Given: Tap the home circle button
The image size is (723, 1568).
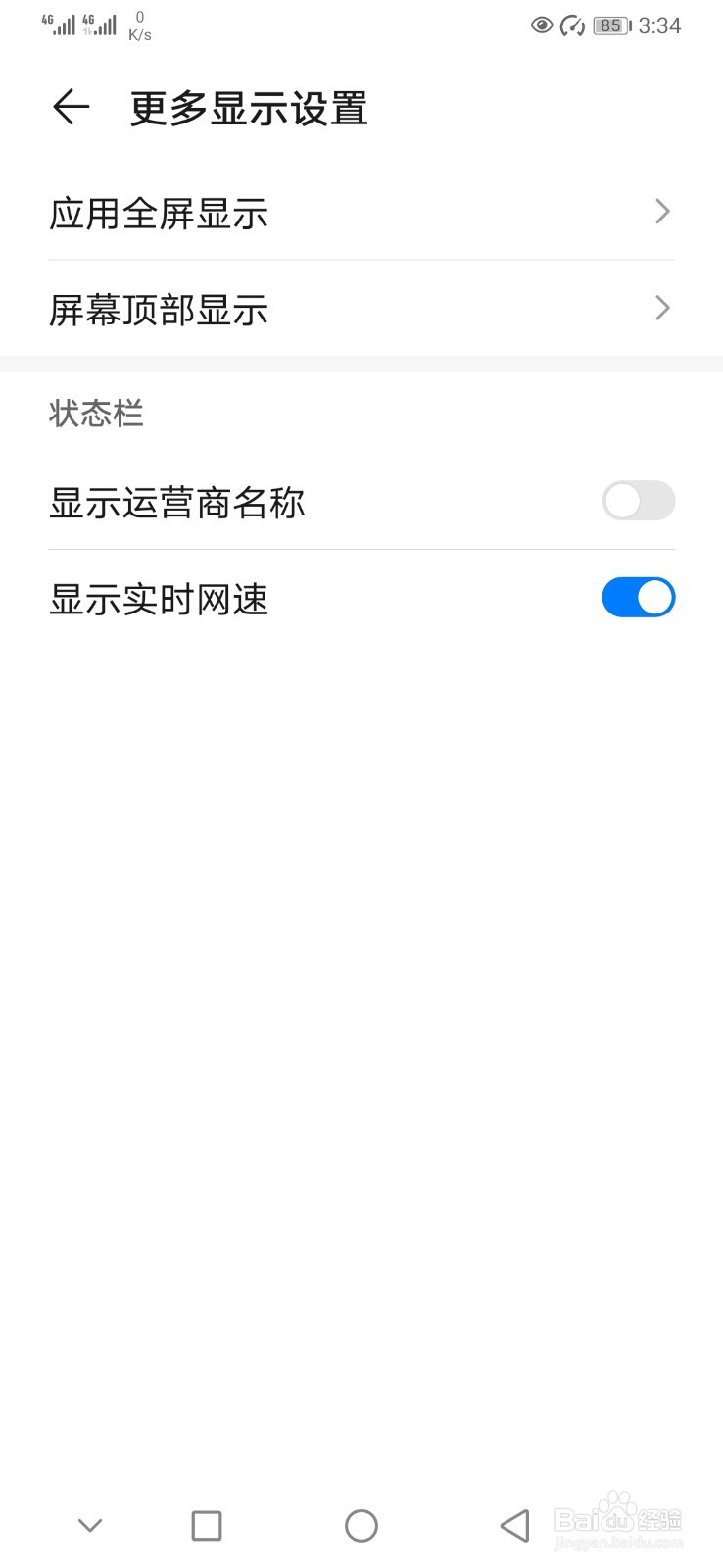Looking at the screenshot, I should 361,1525.
